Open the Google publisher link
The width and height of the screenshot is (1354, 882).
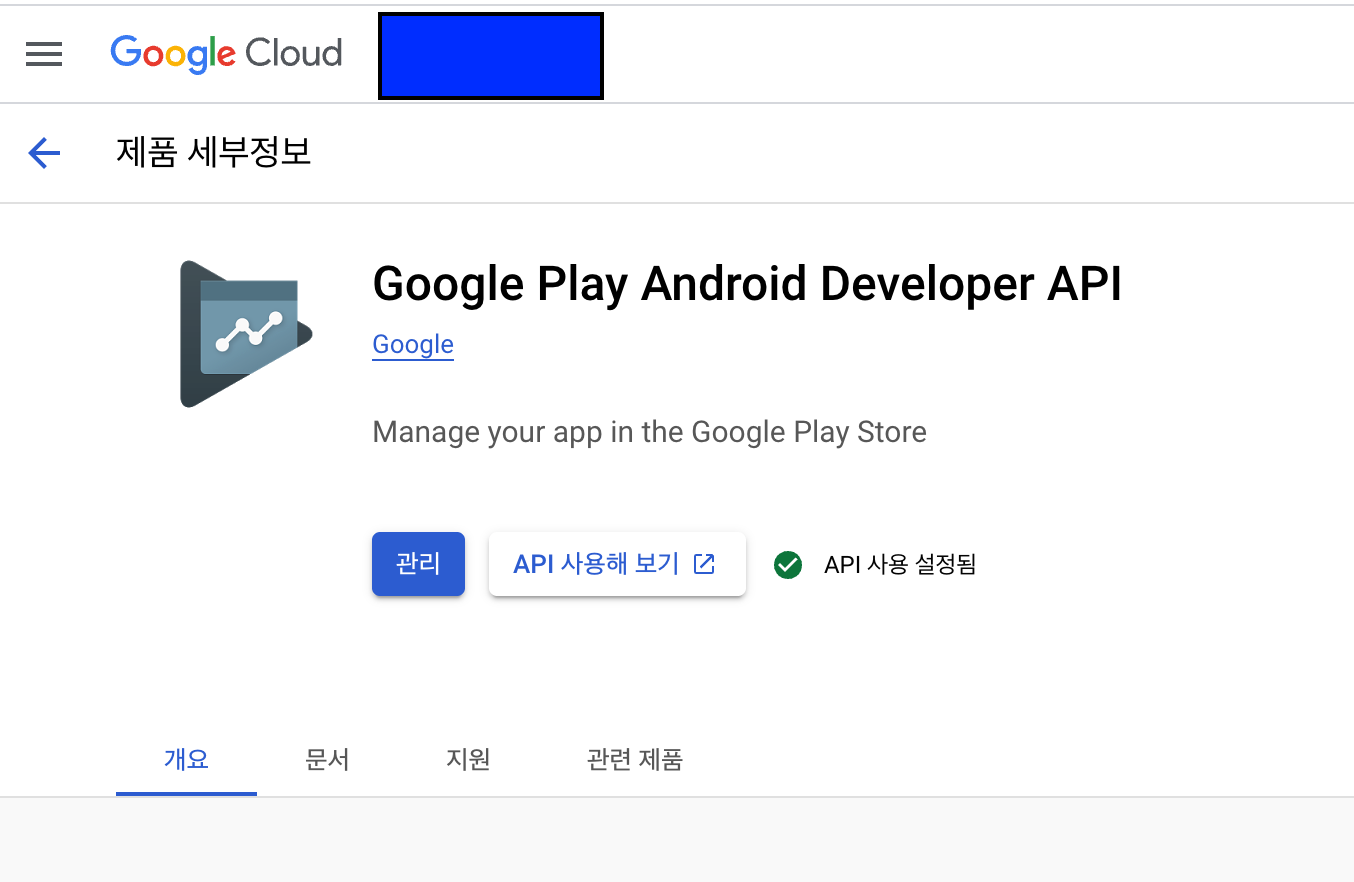[x=413, y=345]
